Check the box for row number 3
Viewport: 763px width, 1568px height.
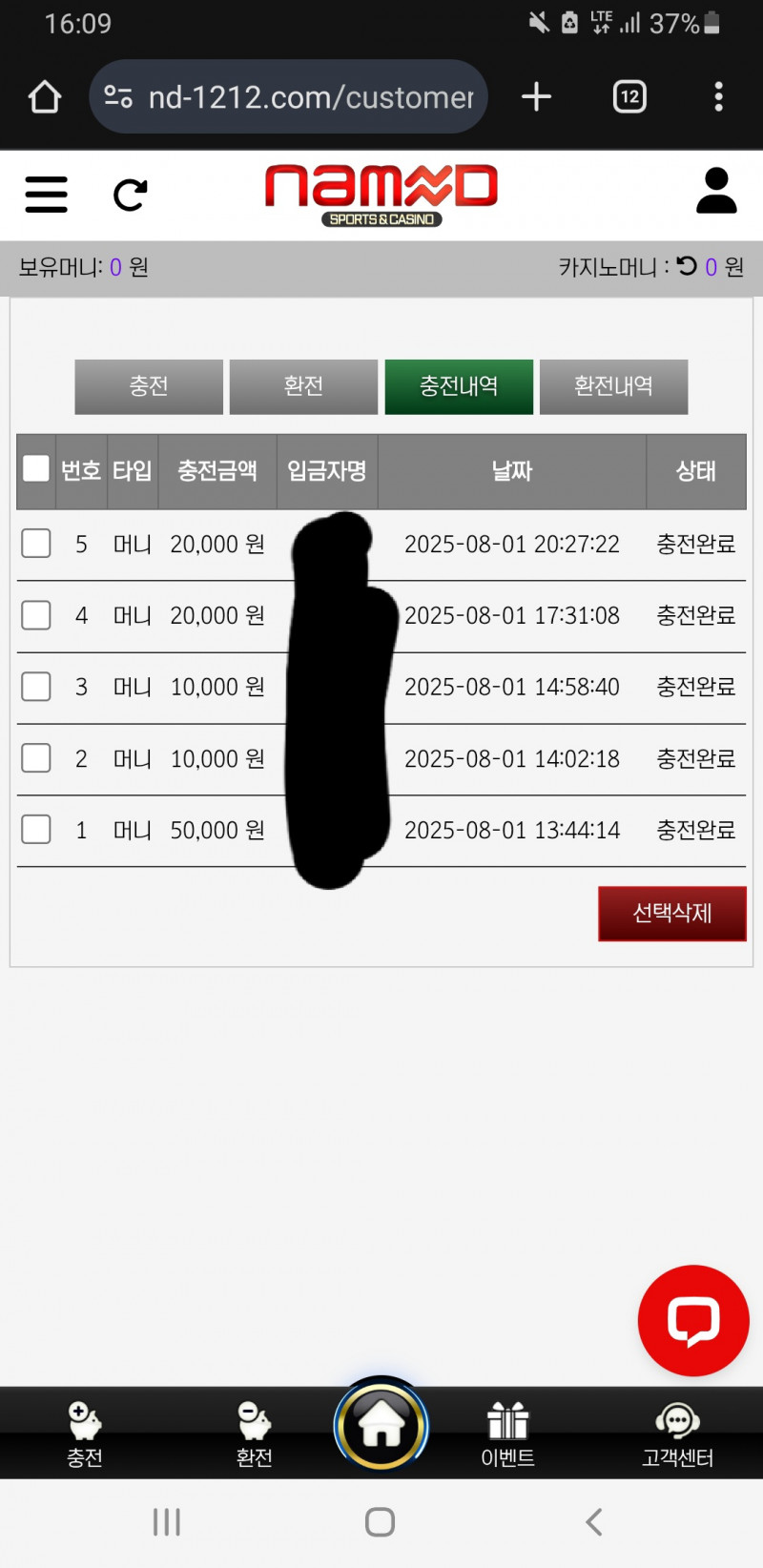[x=36, y=687]
